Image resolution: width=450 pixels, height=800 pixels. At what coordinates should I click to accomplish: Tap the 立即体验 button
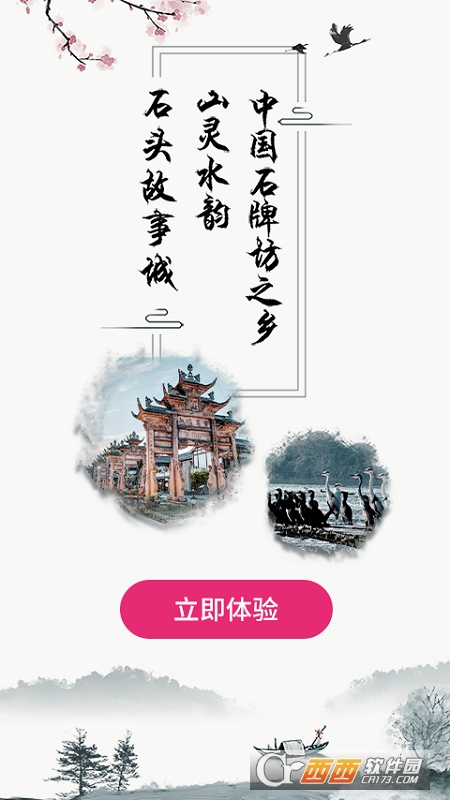pyautogui.click(x=226, y=609)
